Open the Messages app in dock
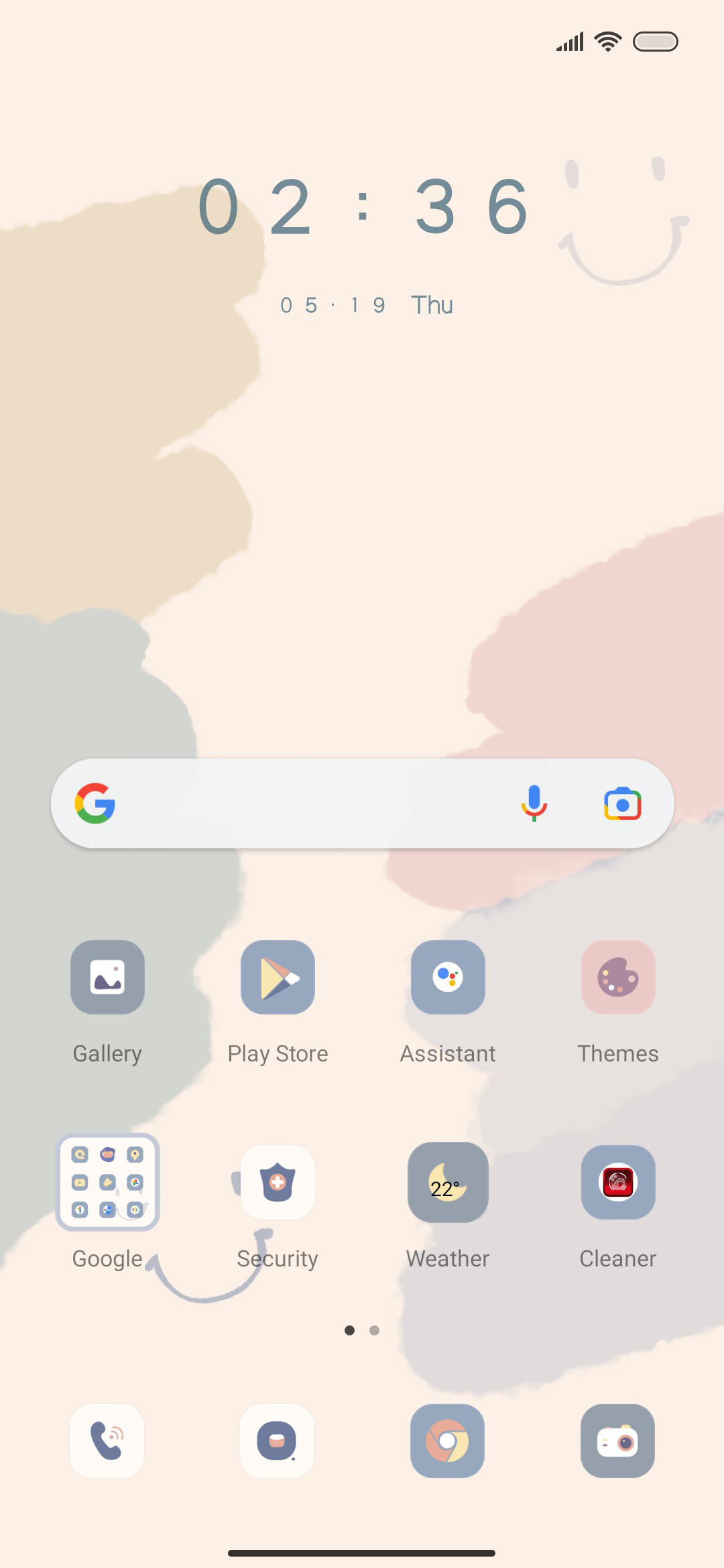The width and height of the screenshot is (724, 1568). pos(278,1441)
